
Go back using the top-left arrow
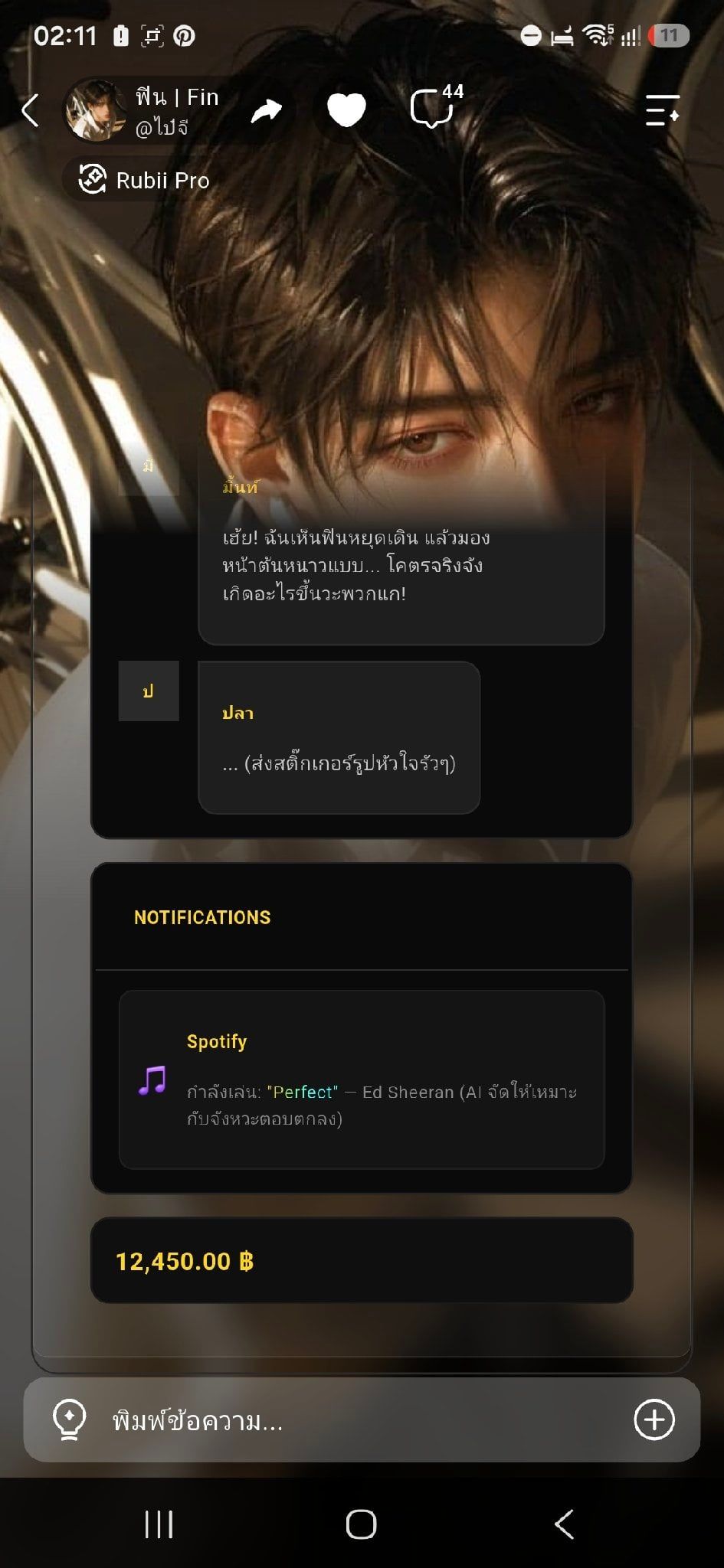(x=30, y=110)
